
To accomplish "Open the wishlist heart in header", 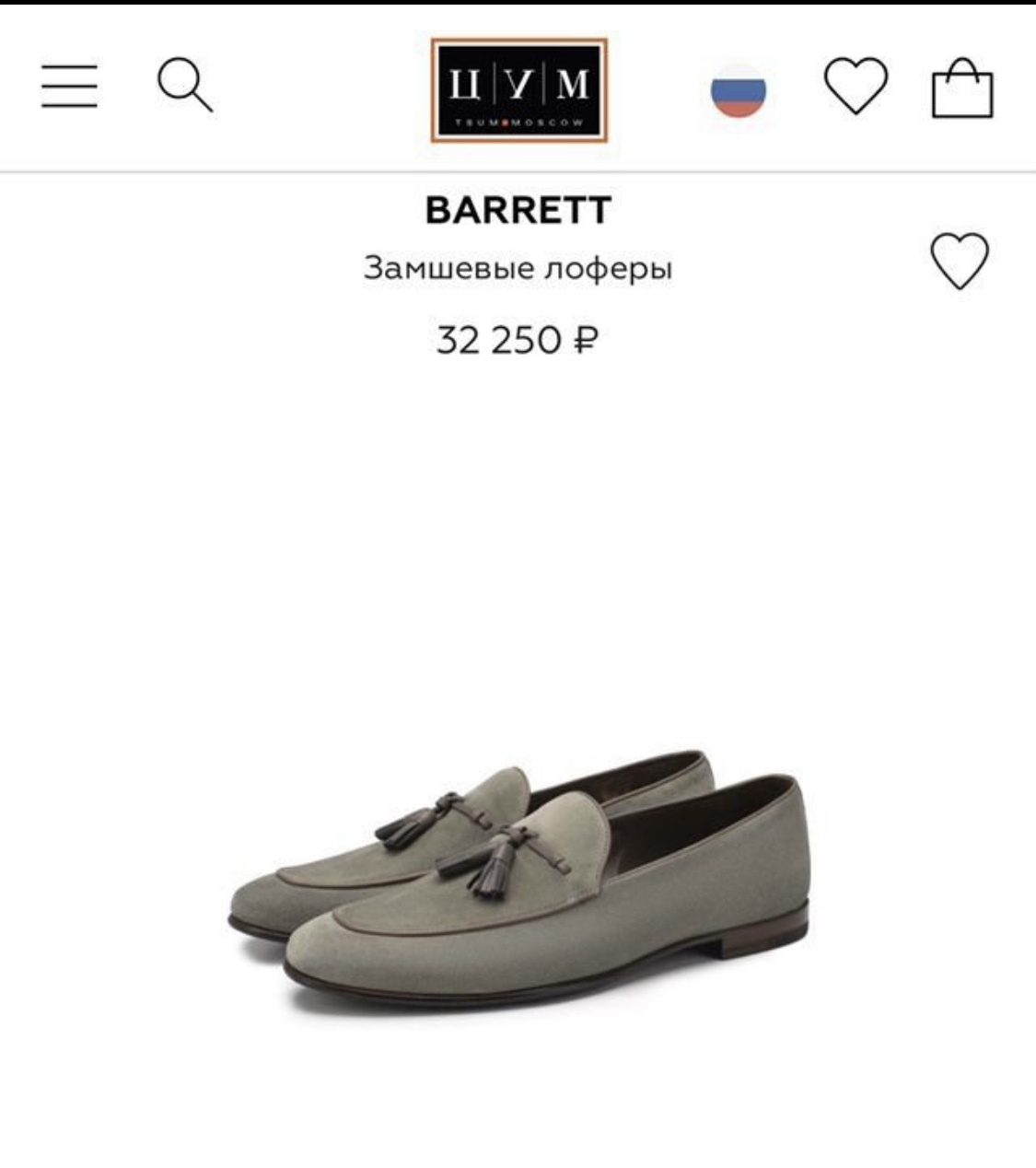I will click(856, 86).
